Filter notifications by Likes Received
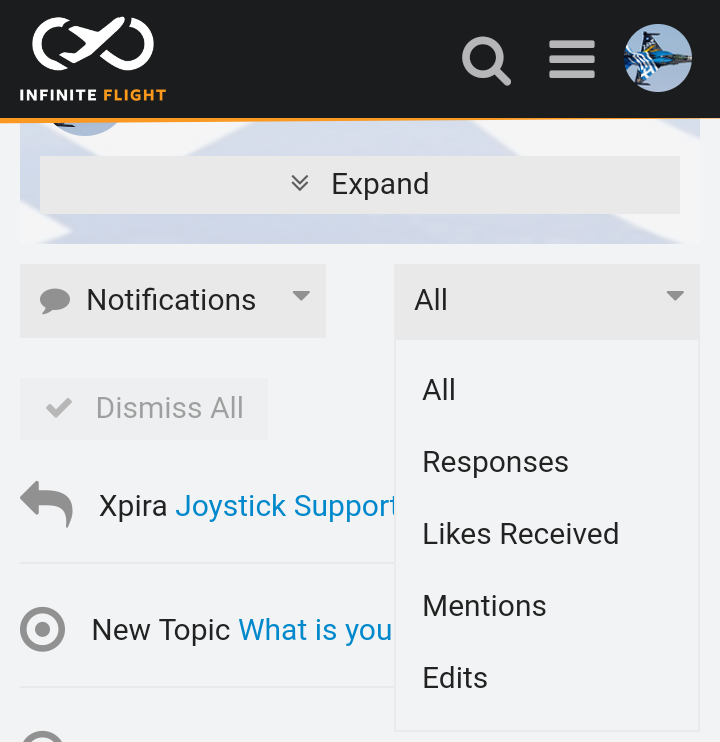This screenshot has height=742, width=720. 520,534
